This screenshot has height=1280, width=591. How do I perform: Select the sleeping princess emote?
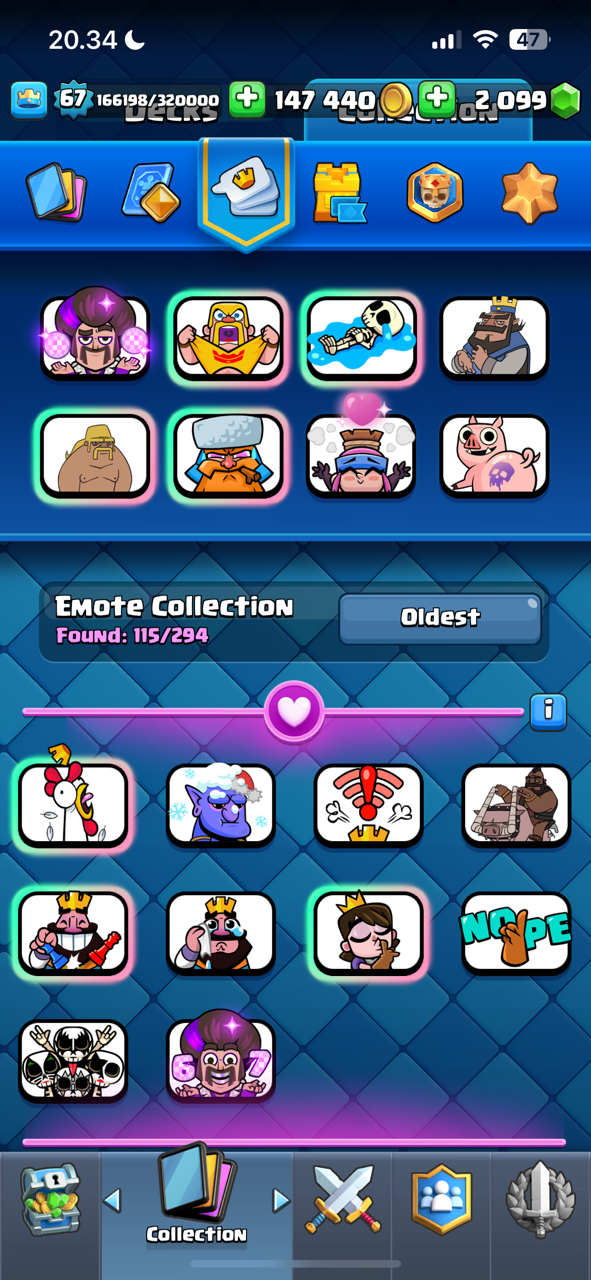click(x=369, y=932)
